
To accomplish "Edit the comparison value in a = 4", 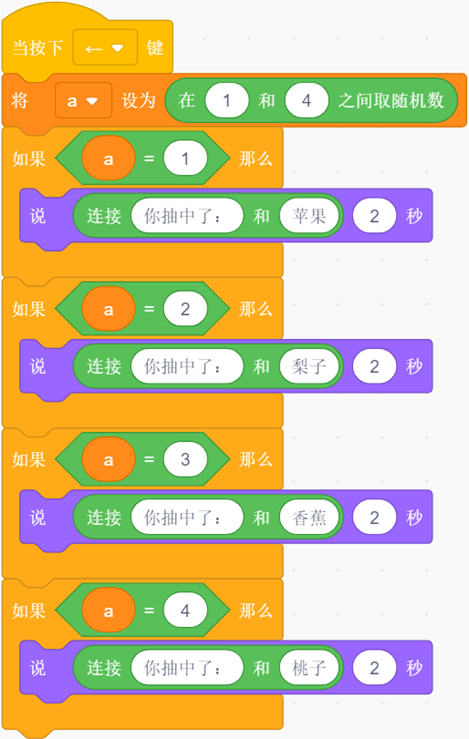I will coord(185,611).
